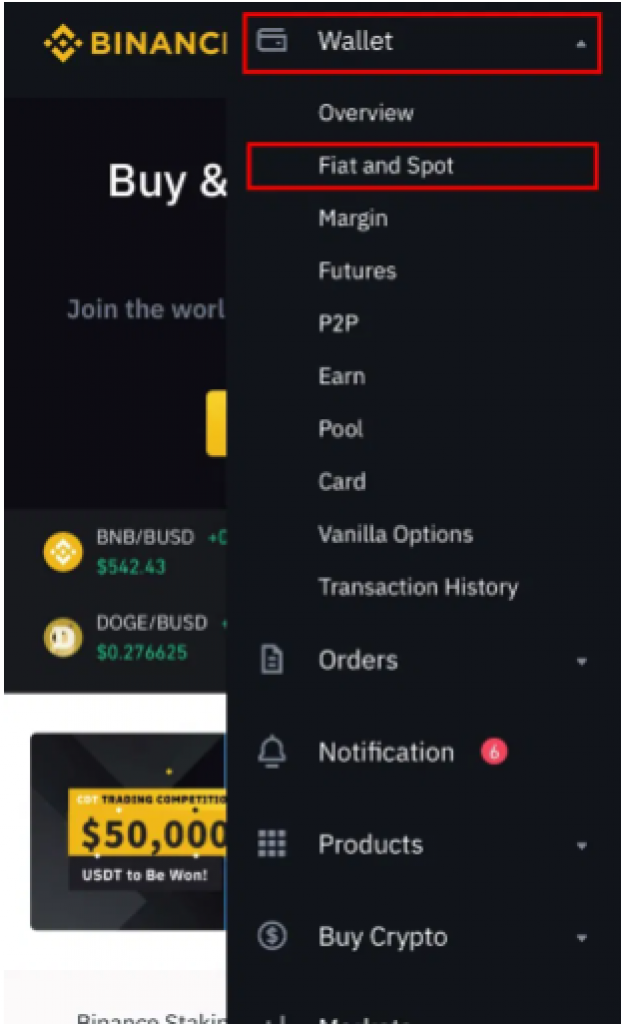
Task: Expand the Buy Crypto section
Action: tap(422, 938)
